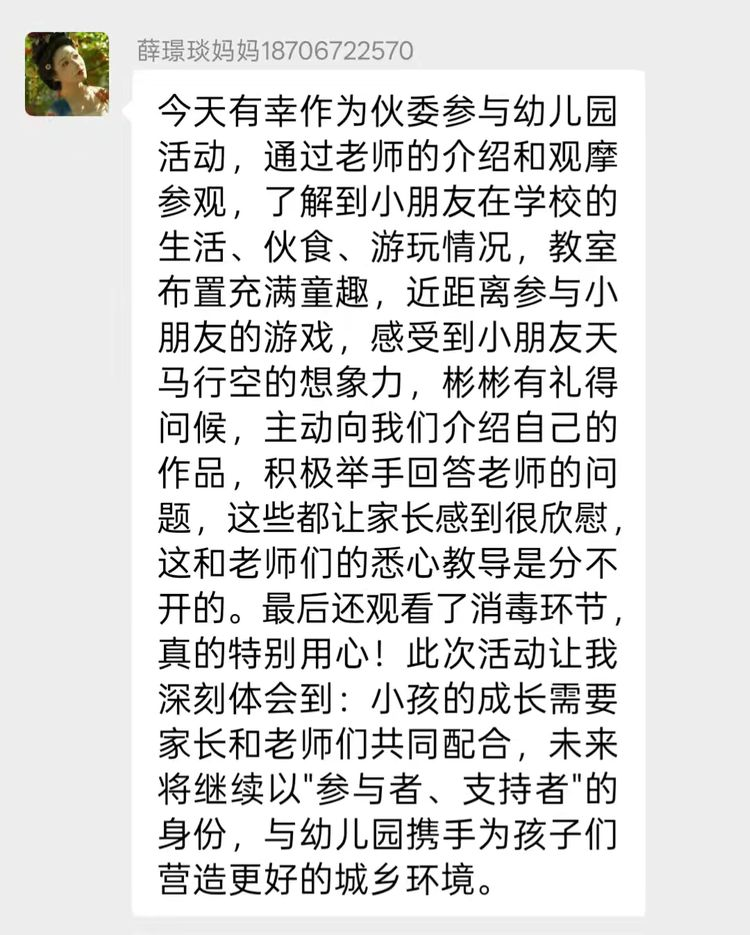Open the avatar of 薛璟琰妈妈
750x935 pixels.
67,74
